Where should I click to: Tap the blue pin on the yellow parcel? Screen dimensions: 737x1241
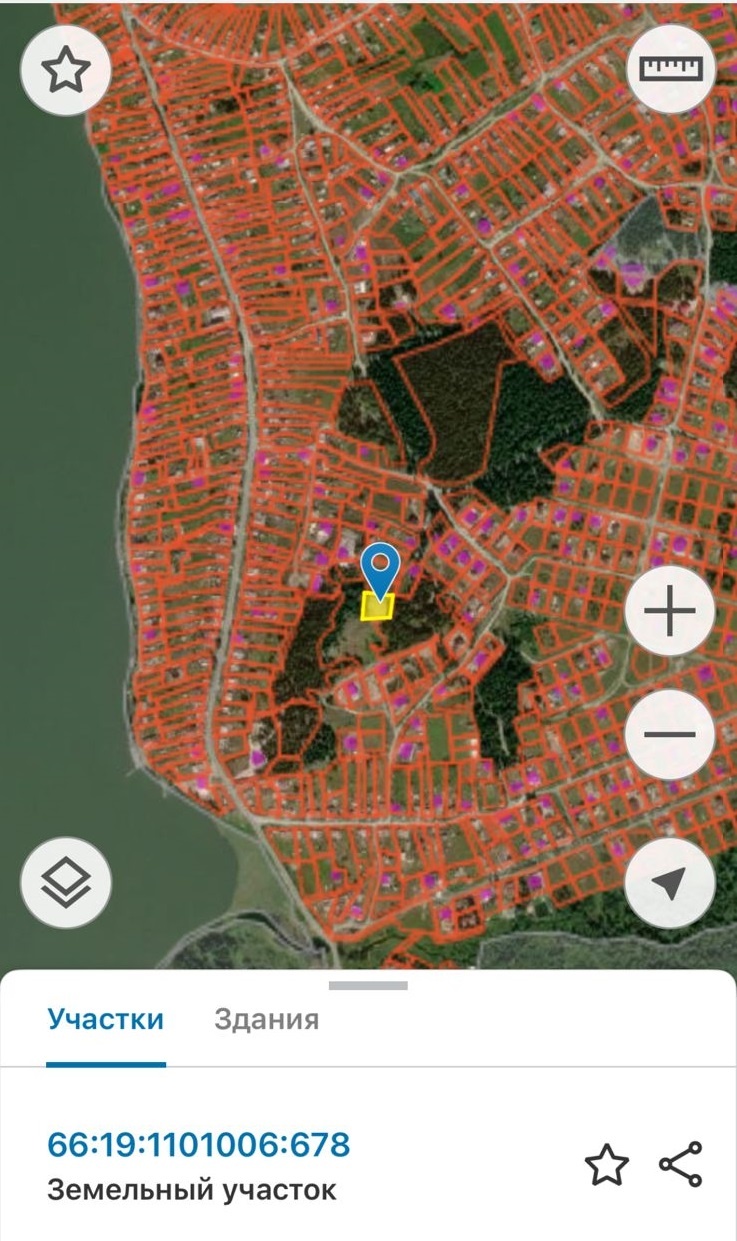point(380,568)
